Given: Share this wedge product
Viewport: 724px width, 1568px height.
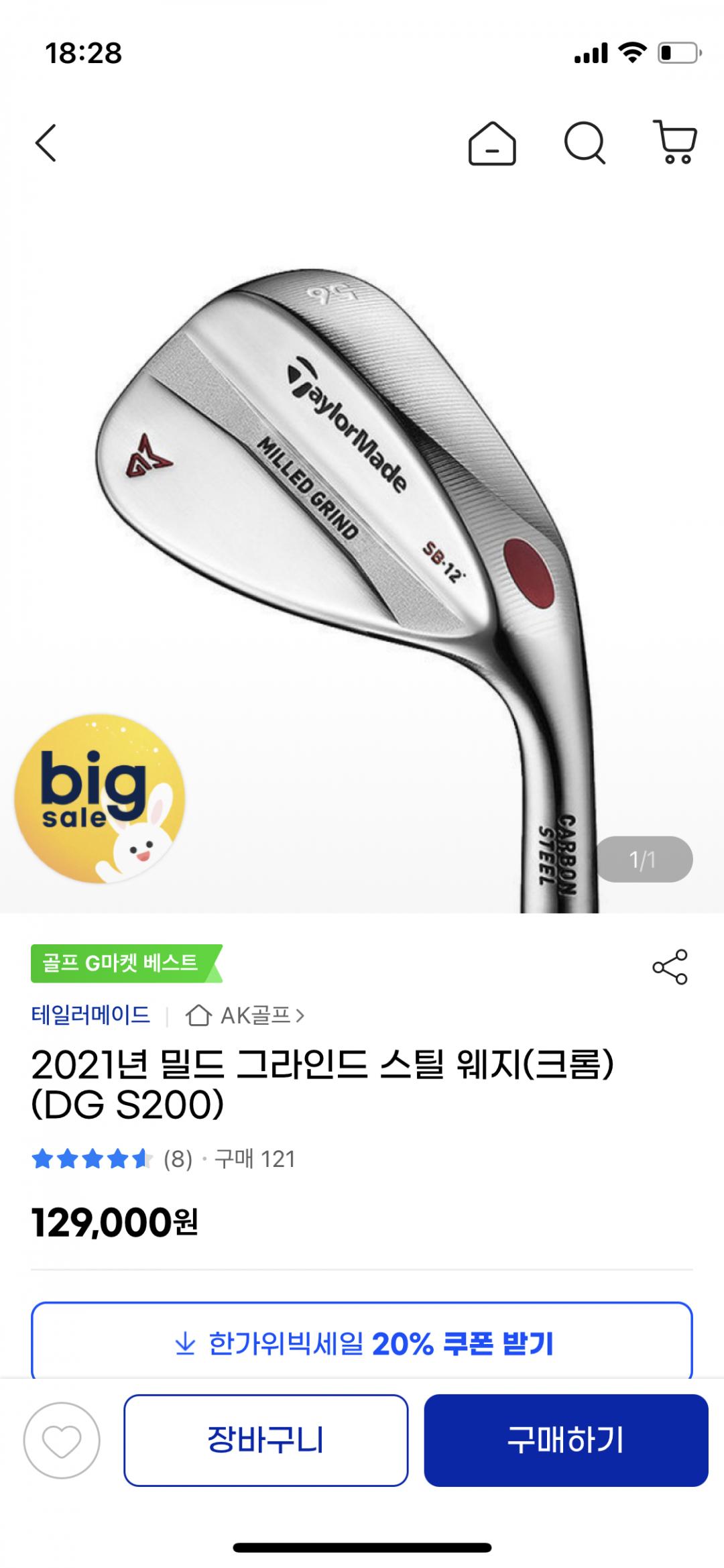Looking at the screenshot, I should click(x=670, y=966).
